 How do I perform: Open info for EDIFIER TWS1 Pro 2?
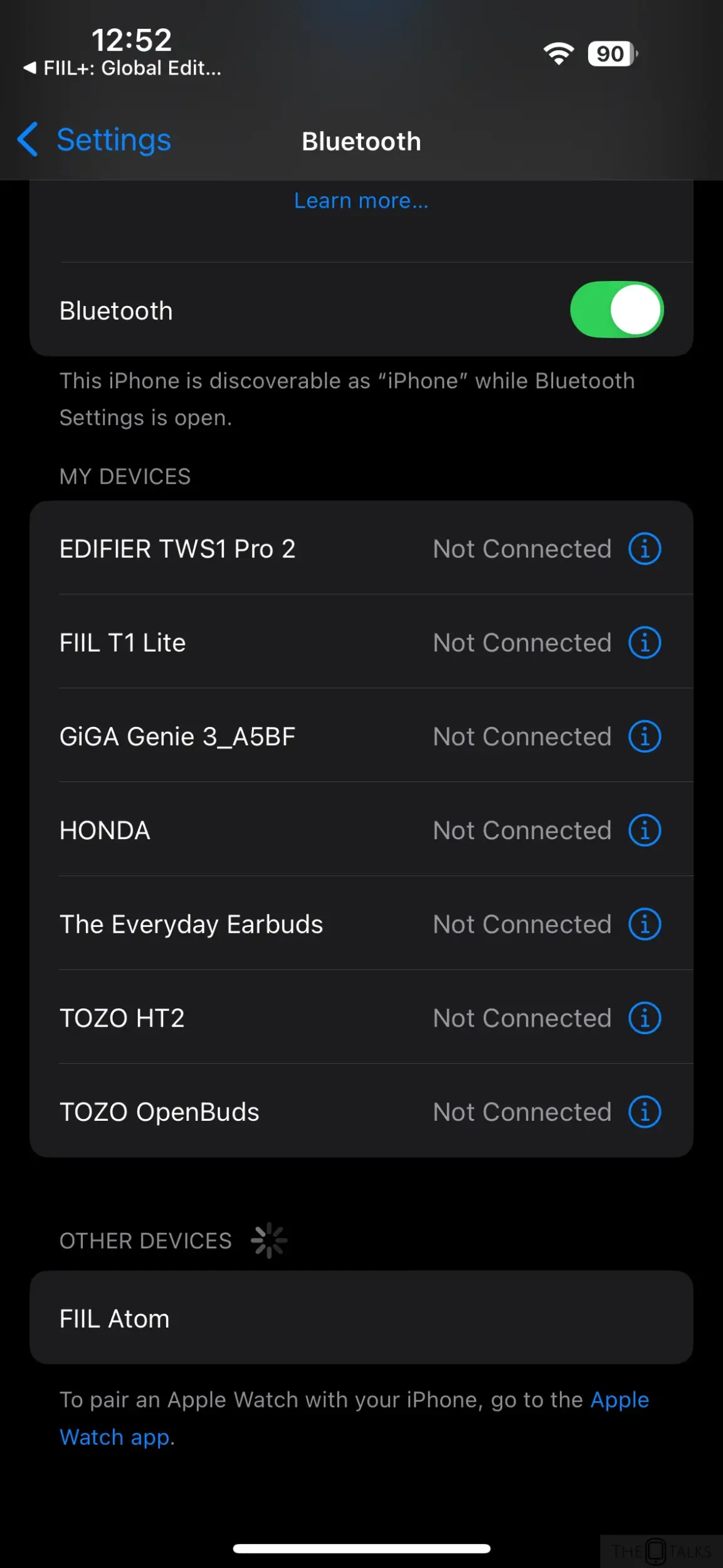coord(645,549)
